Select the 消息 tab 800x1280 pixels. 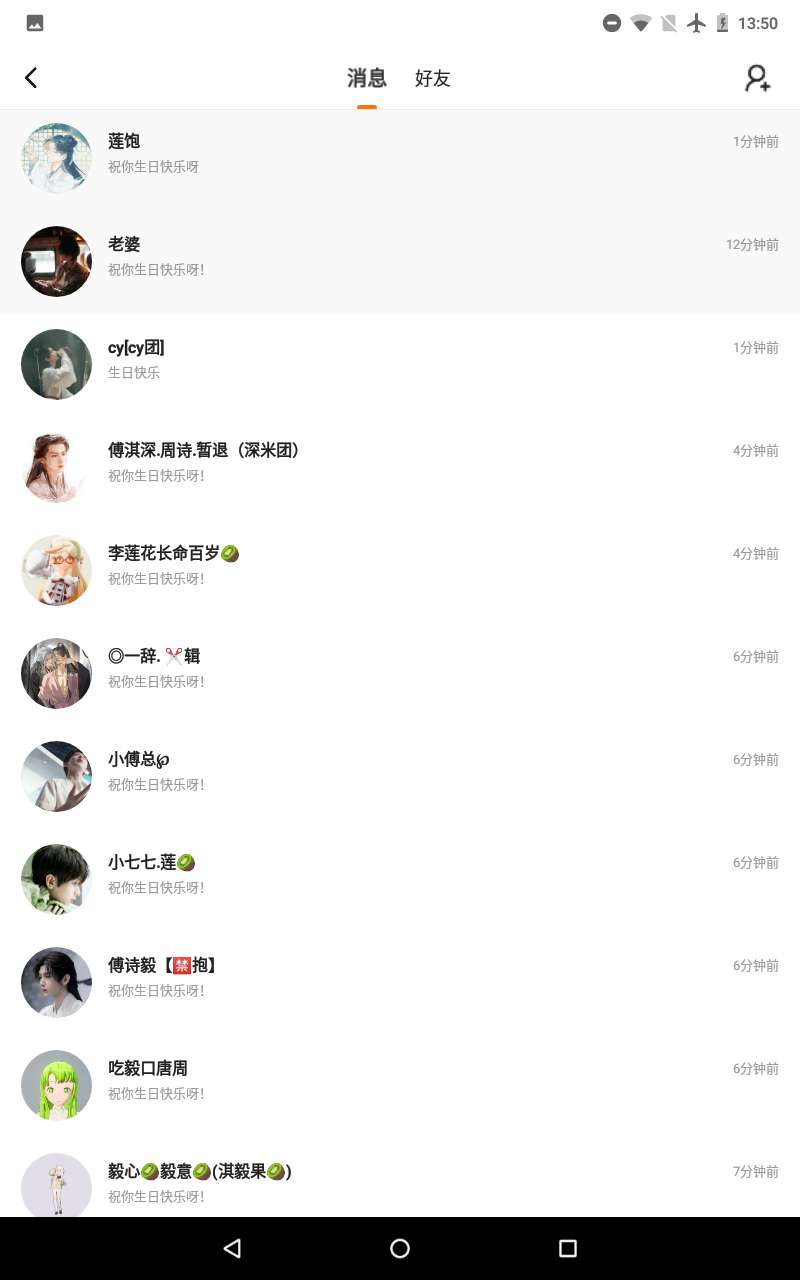[367, 78]
